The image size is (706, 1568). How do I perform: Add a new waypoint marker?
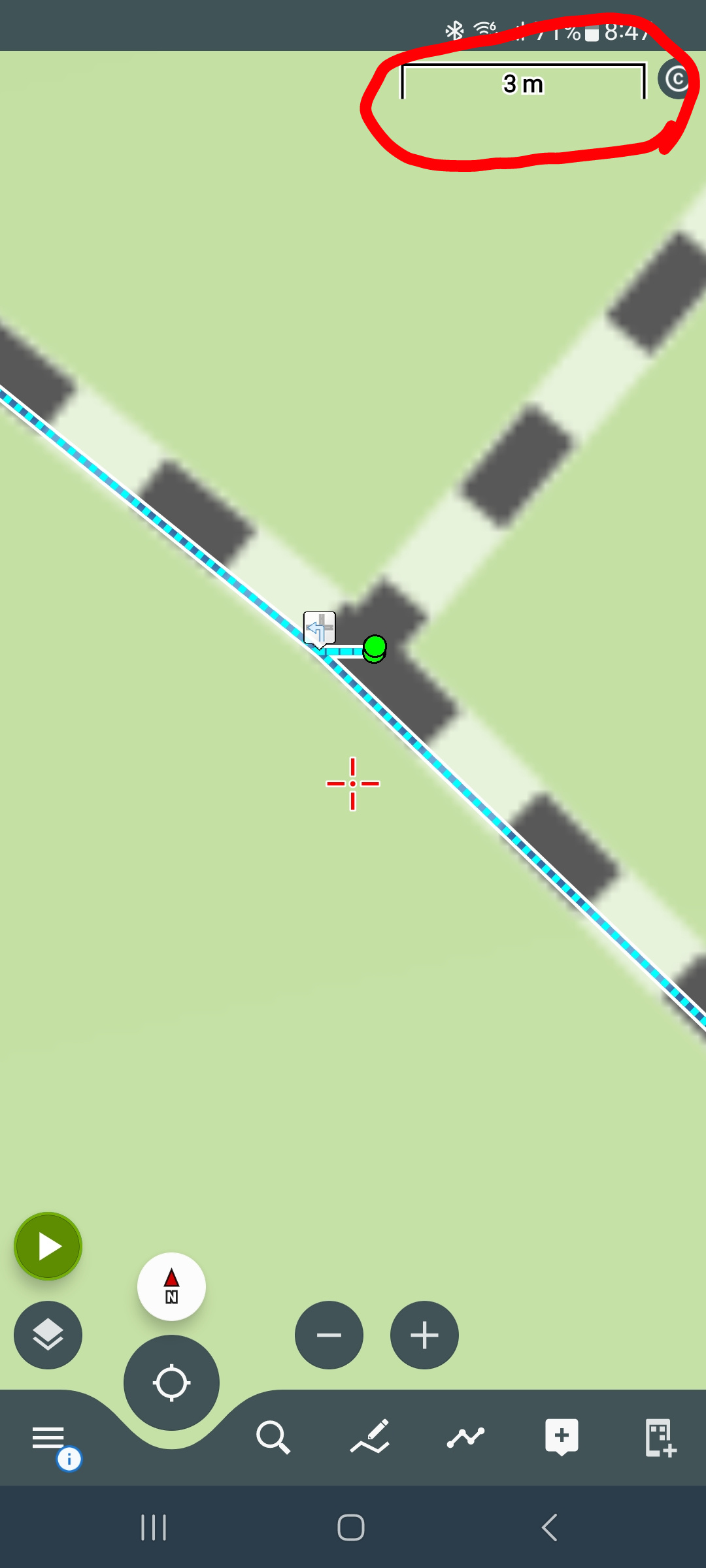coord(562,1437)
